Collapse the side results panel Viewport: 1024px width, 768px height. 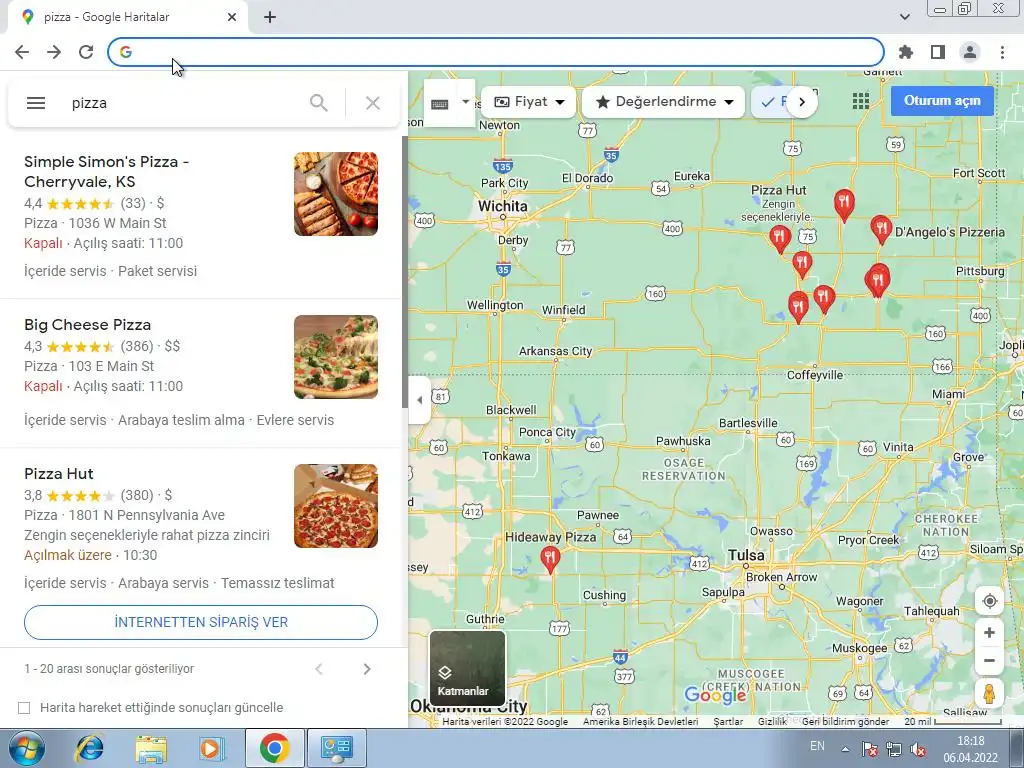tap(419, 400)
